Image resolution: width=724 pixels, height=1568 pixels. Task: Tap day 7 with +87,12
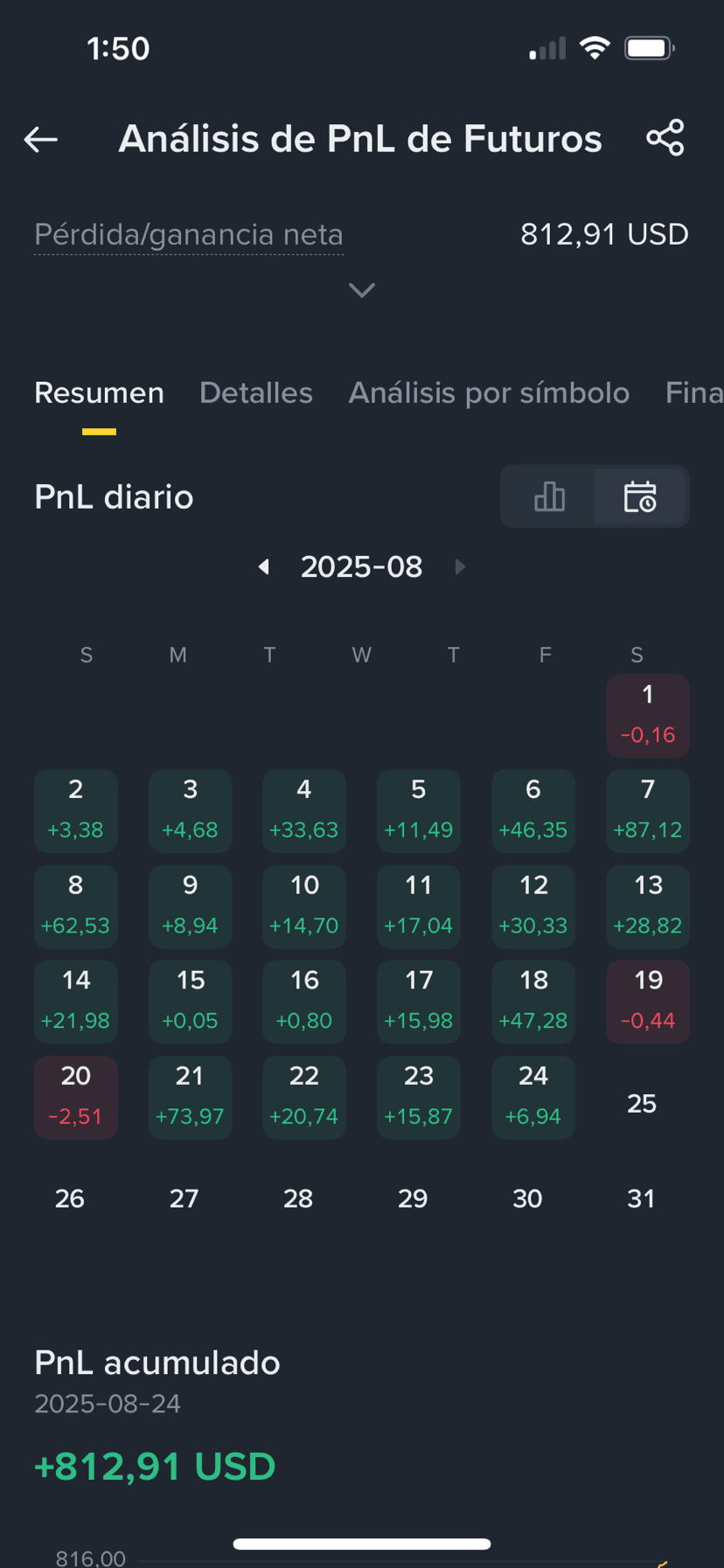tap(648, 810)
